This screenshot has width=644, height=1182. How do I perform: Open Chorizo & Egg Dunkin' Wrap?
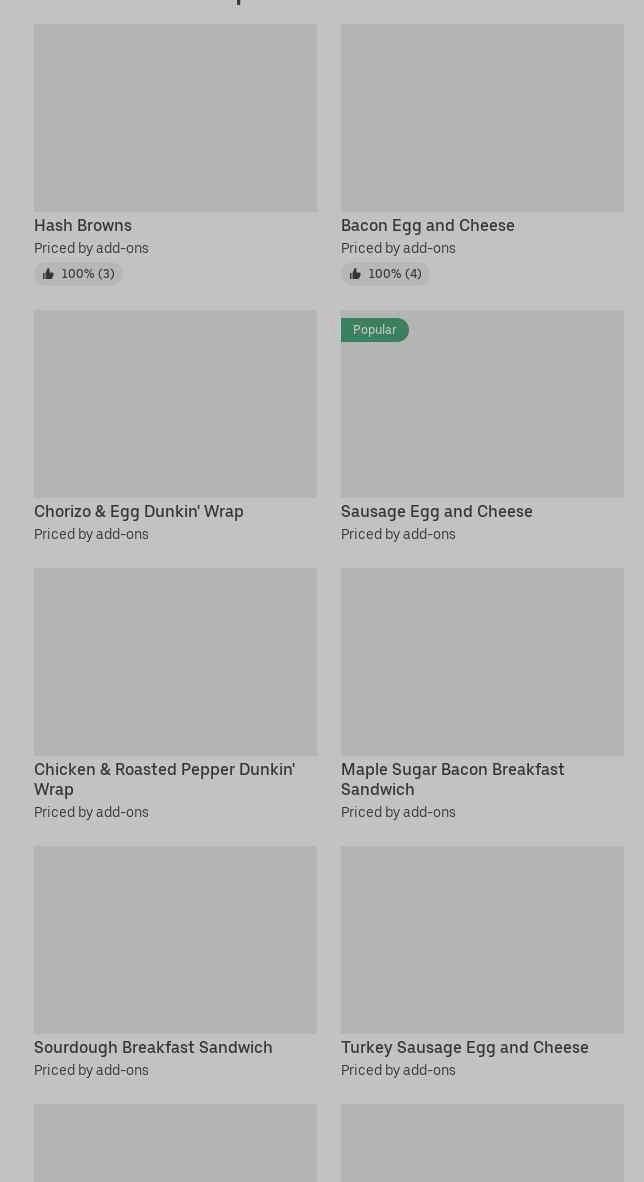click(x=175, y=405)
